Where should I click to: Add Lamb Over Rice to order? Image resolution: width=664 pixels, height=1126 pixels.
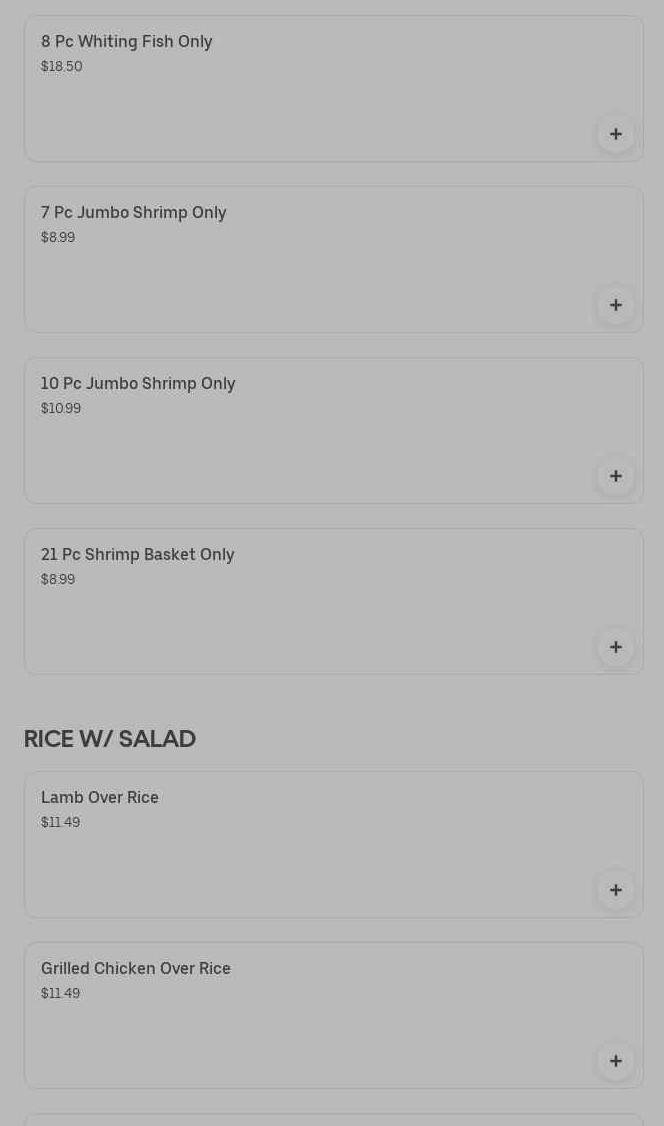pyautogui.click(x=616, y=890)
